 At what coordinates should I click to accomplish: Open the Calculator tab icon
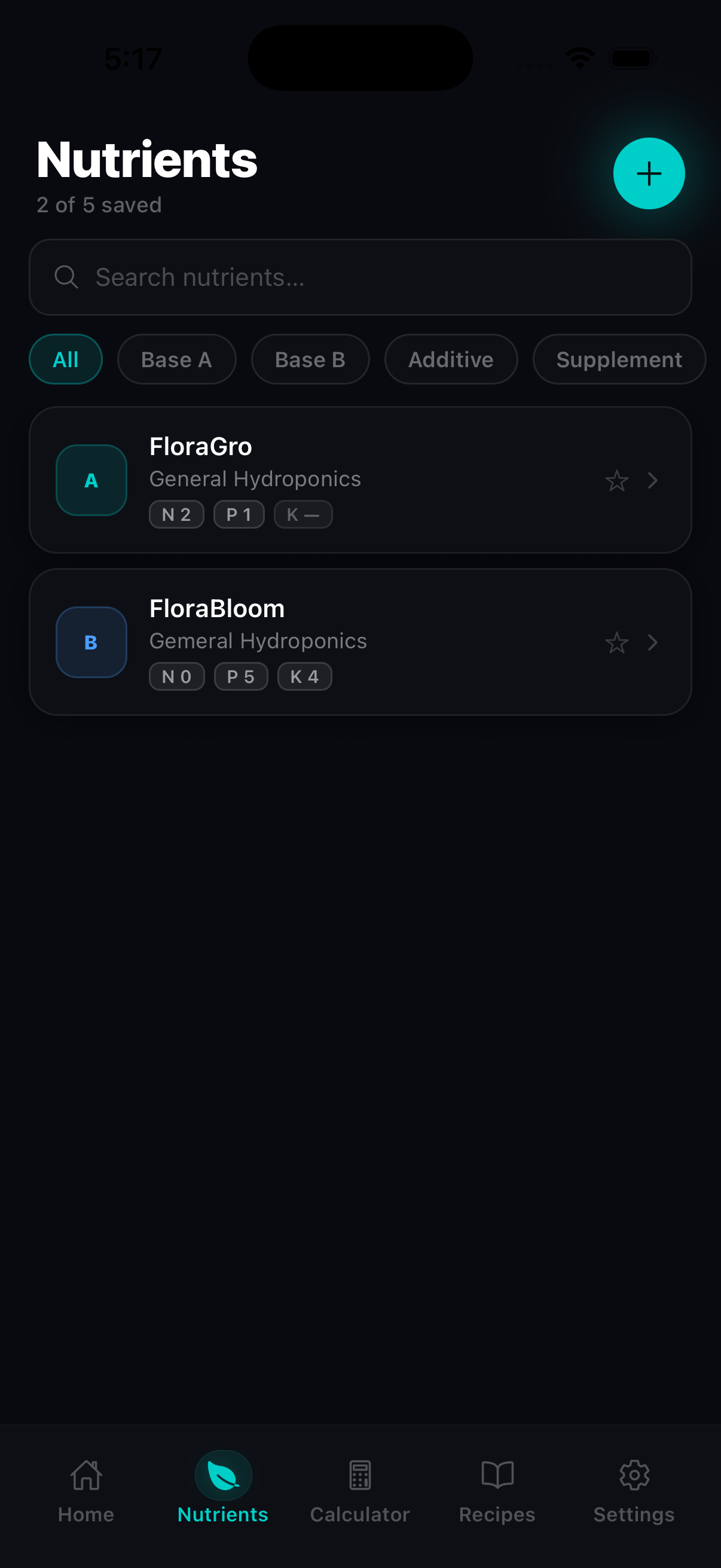[359, 1477]
